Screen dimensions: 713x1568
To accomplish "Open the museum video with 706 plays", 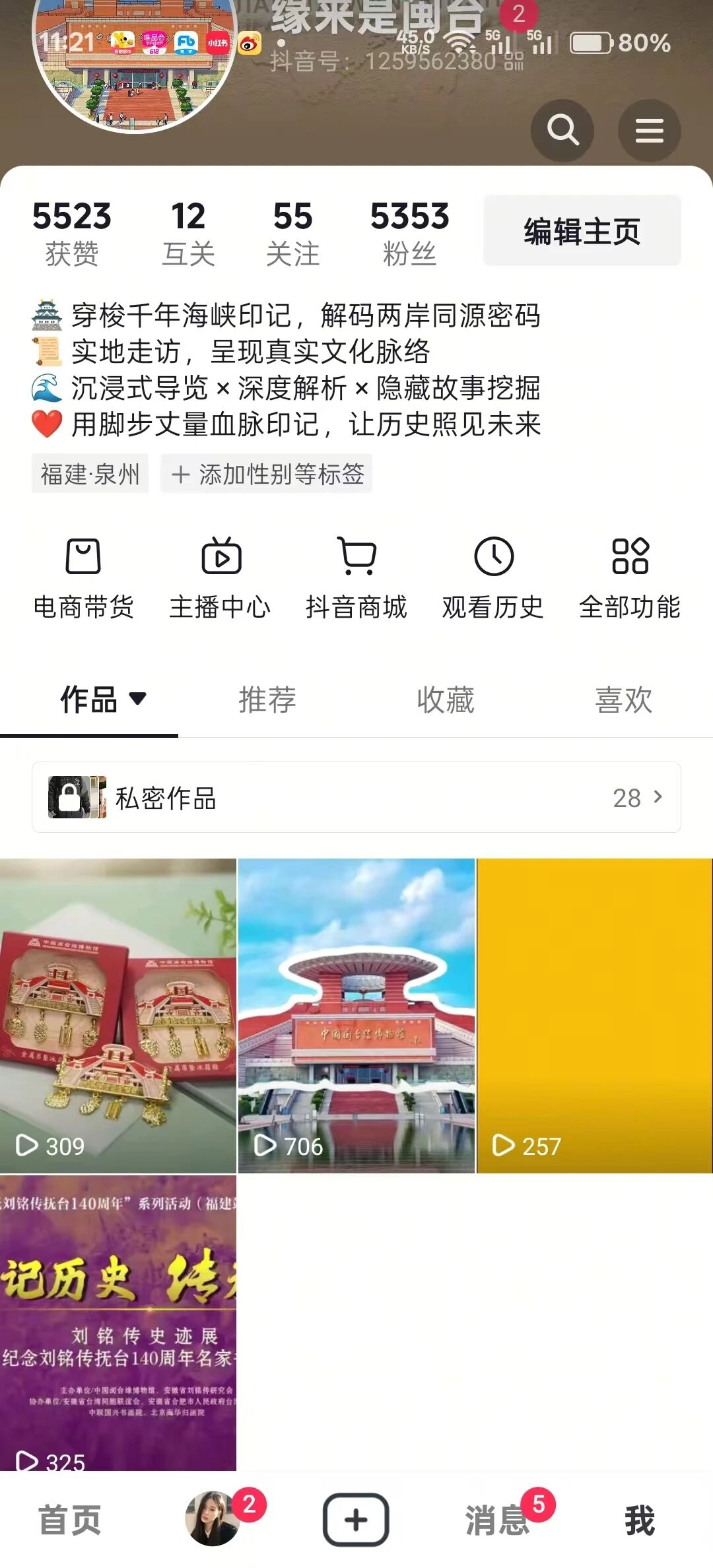I will pyautogui.click(x=356, y=1015).
